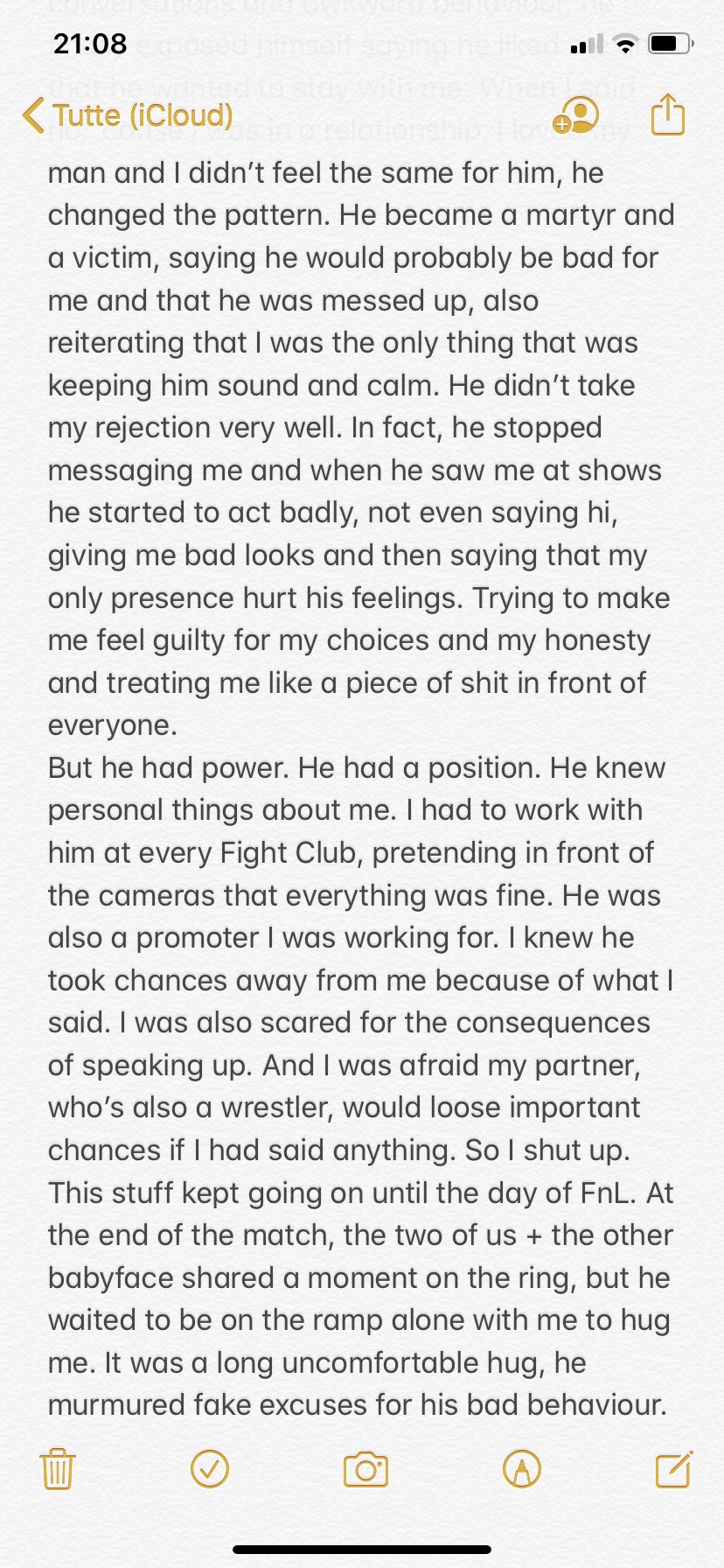The height and width of the screenshot is (1568, 724).
Task: Add a checklist to the note
Action: click(210, 1468)
